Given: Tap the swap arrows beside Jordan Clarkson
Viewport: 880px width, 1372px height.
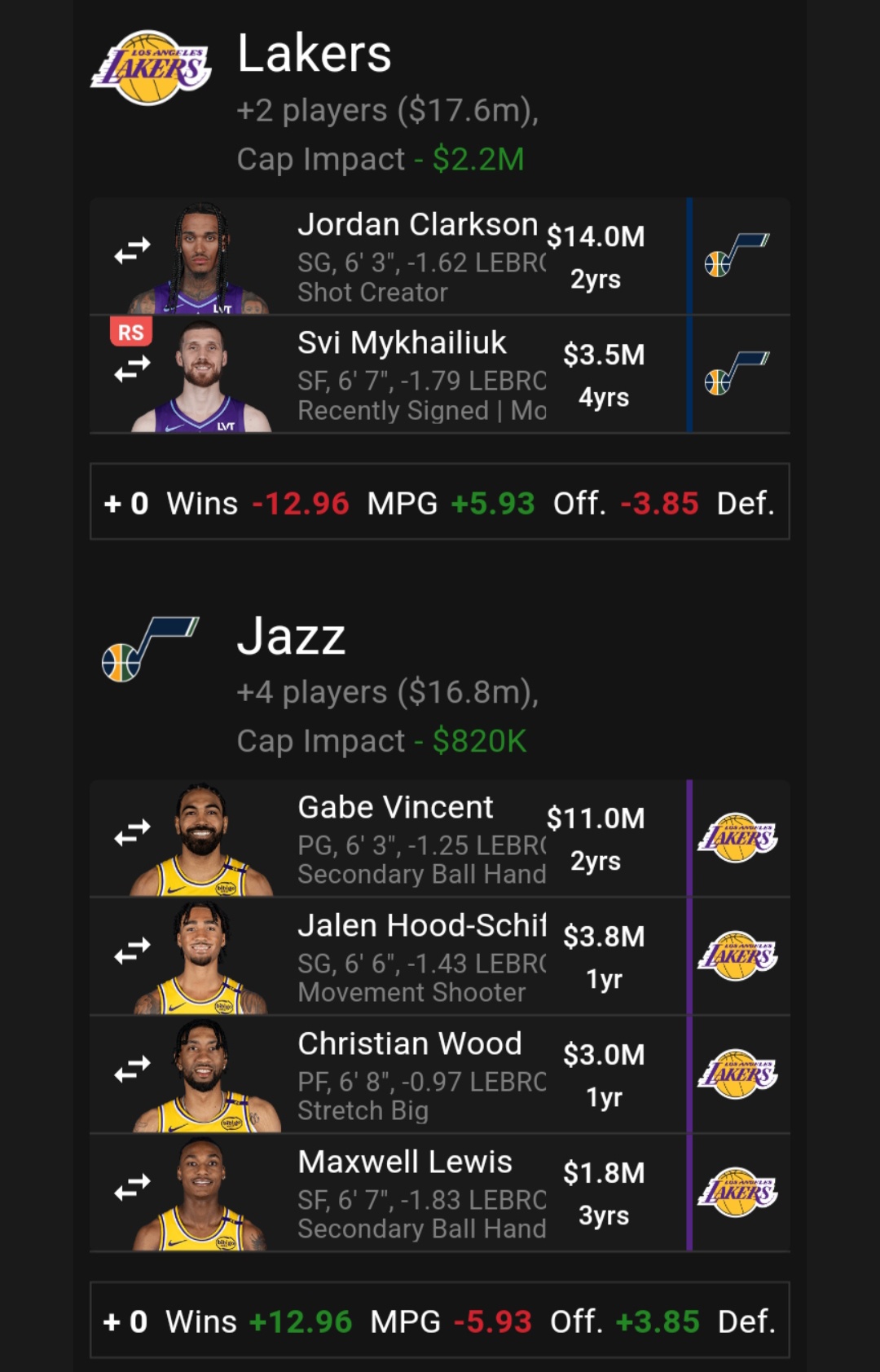Looking at the screenshot, I should tap(132, 250).
